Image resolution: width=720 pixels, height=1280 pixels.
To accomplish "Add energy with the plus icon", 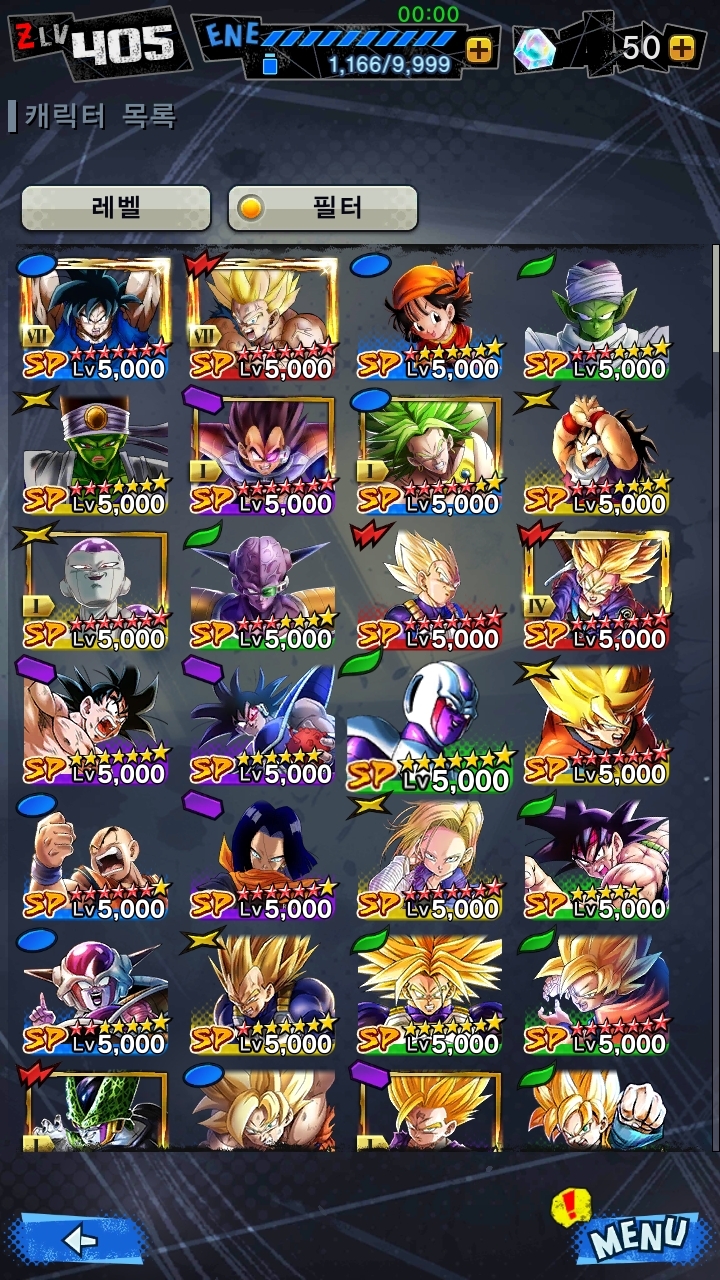I will (x=479, y=50).
